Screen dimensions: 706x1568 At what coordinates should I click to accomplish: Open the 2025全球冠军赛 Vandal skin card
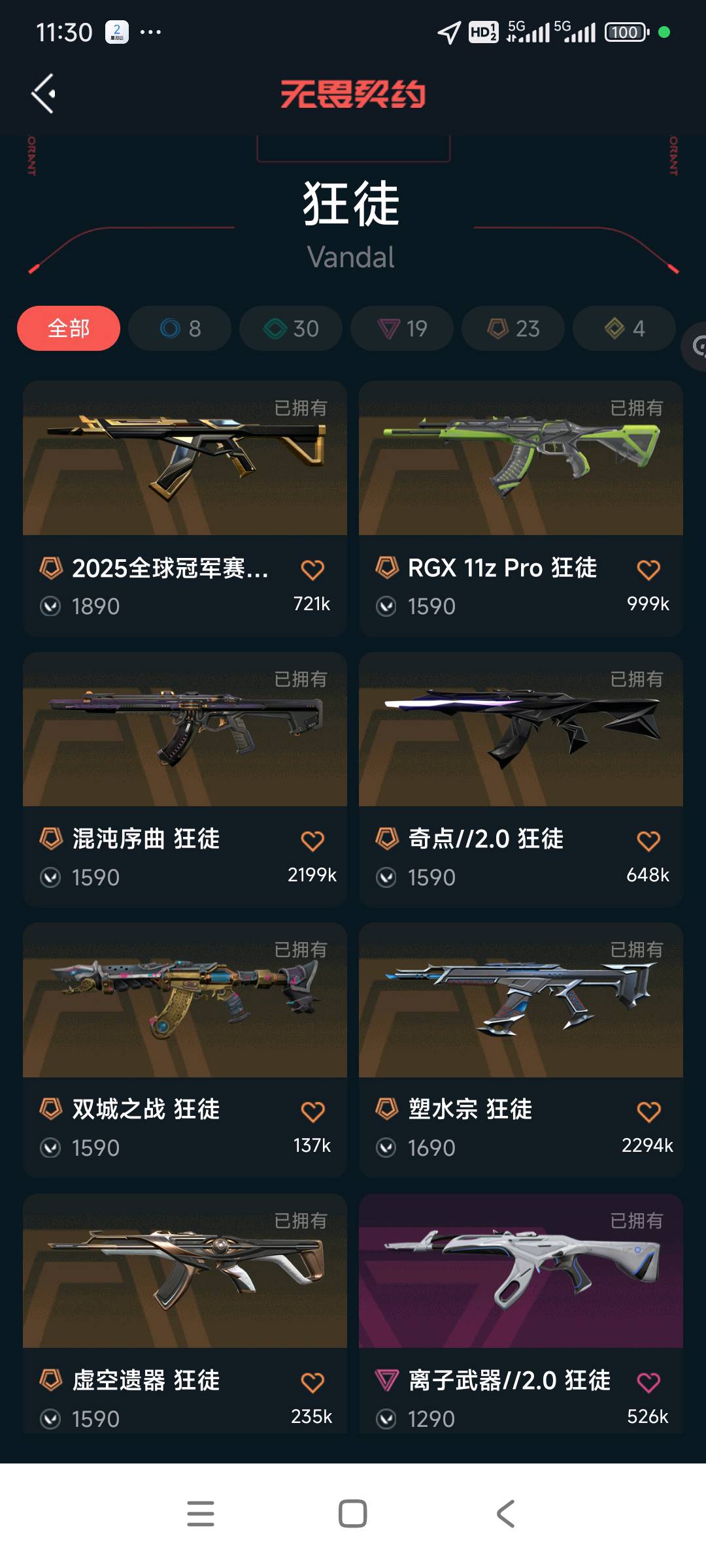click(x=185, y=458)
